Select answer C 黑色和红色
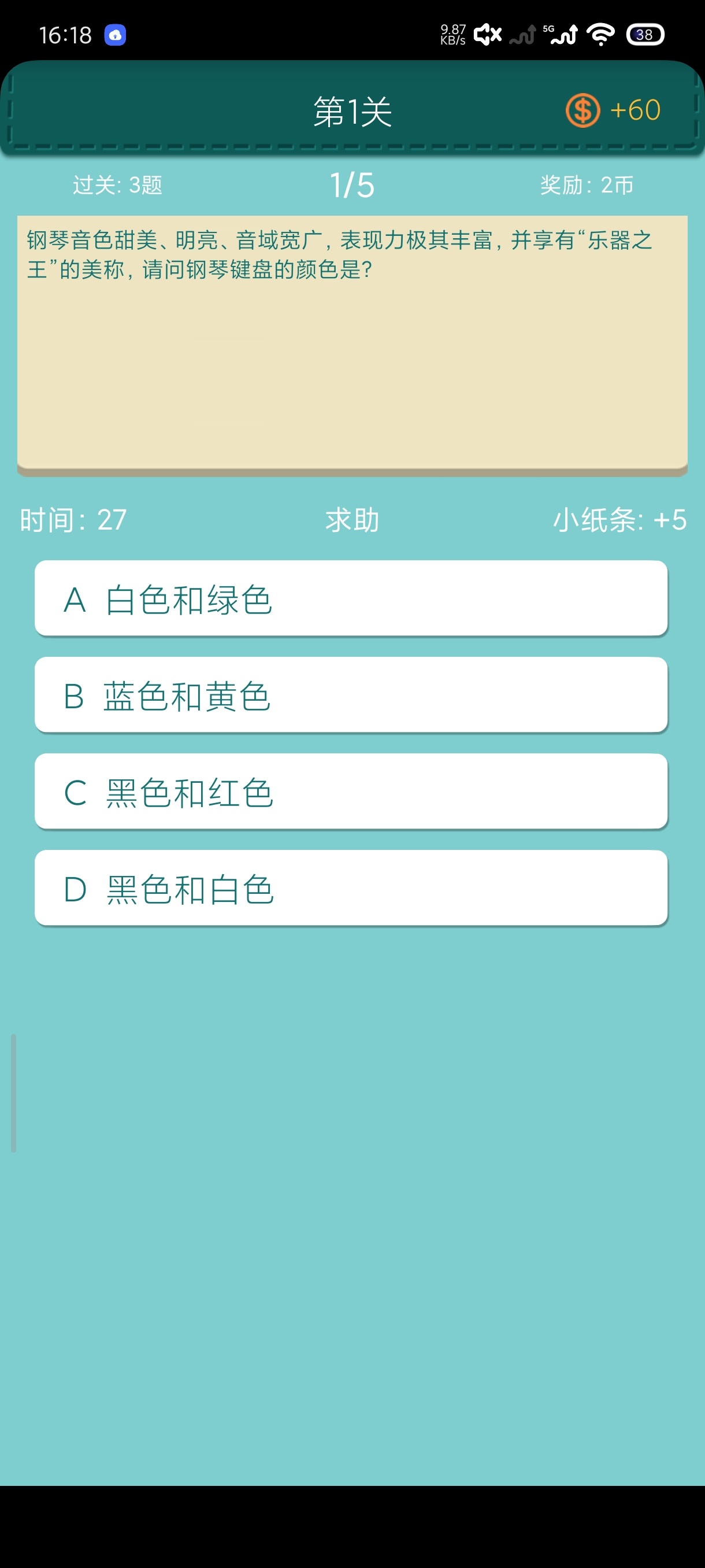Viewport: 705px width, 1568px height. click(x=351, y=792)
